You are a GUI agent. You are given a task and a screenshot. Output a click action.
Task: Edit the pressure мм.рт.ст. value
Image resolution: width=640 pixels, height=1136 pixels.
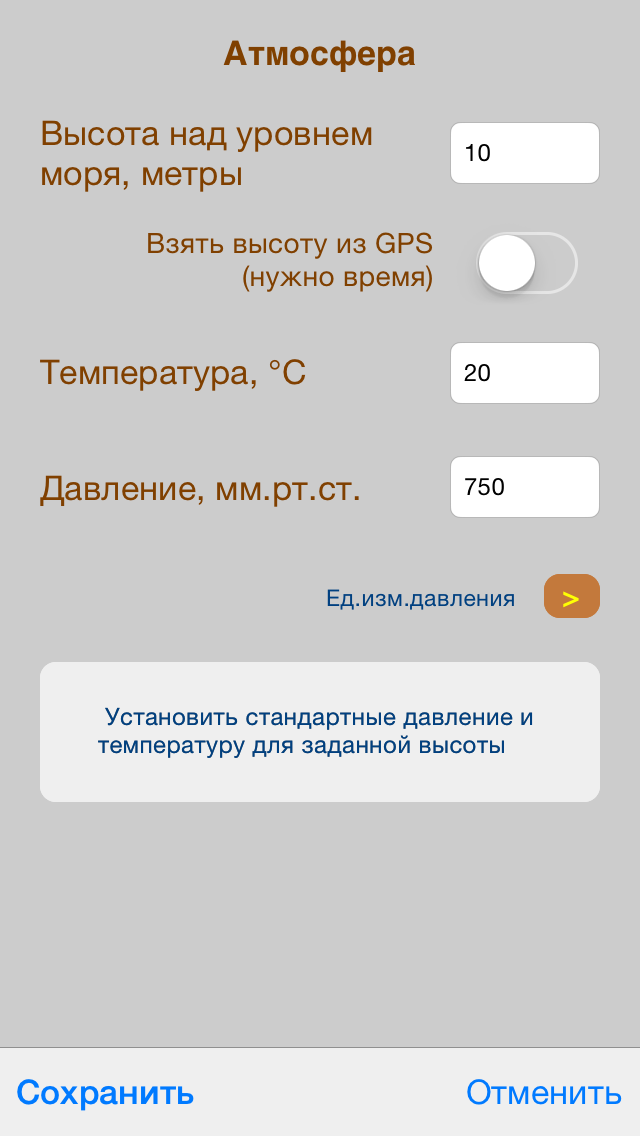524,487
